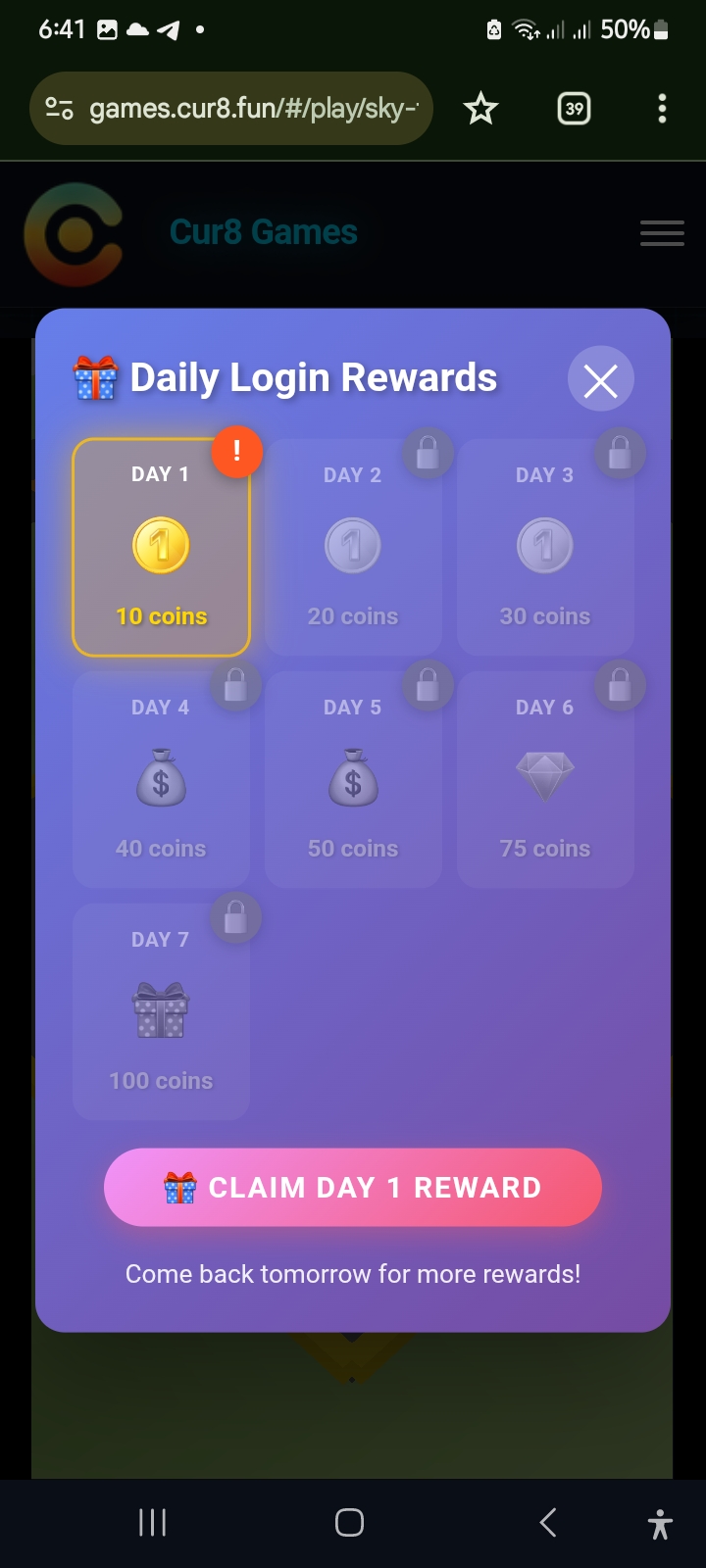The height and width of the screenshot is (1568, 706).
Task: View site info icon in address bar
Action: coord(60,109)
